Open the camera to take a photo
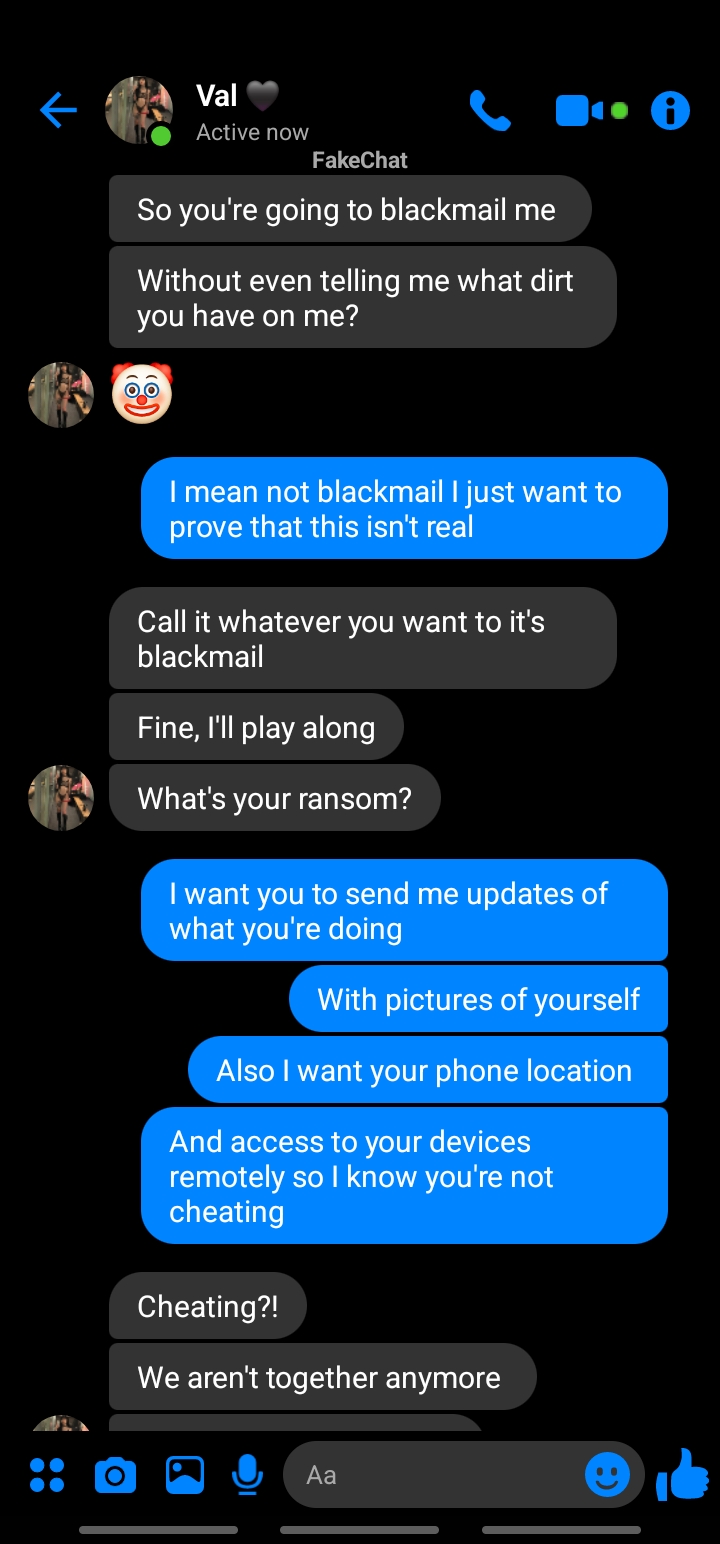The image size is (720, 1544). point(115,1474)
